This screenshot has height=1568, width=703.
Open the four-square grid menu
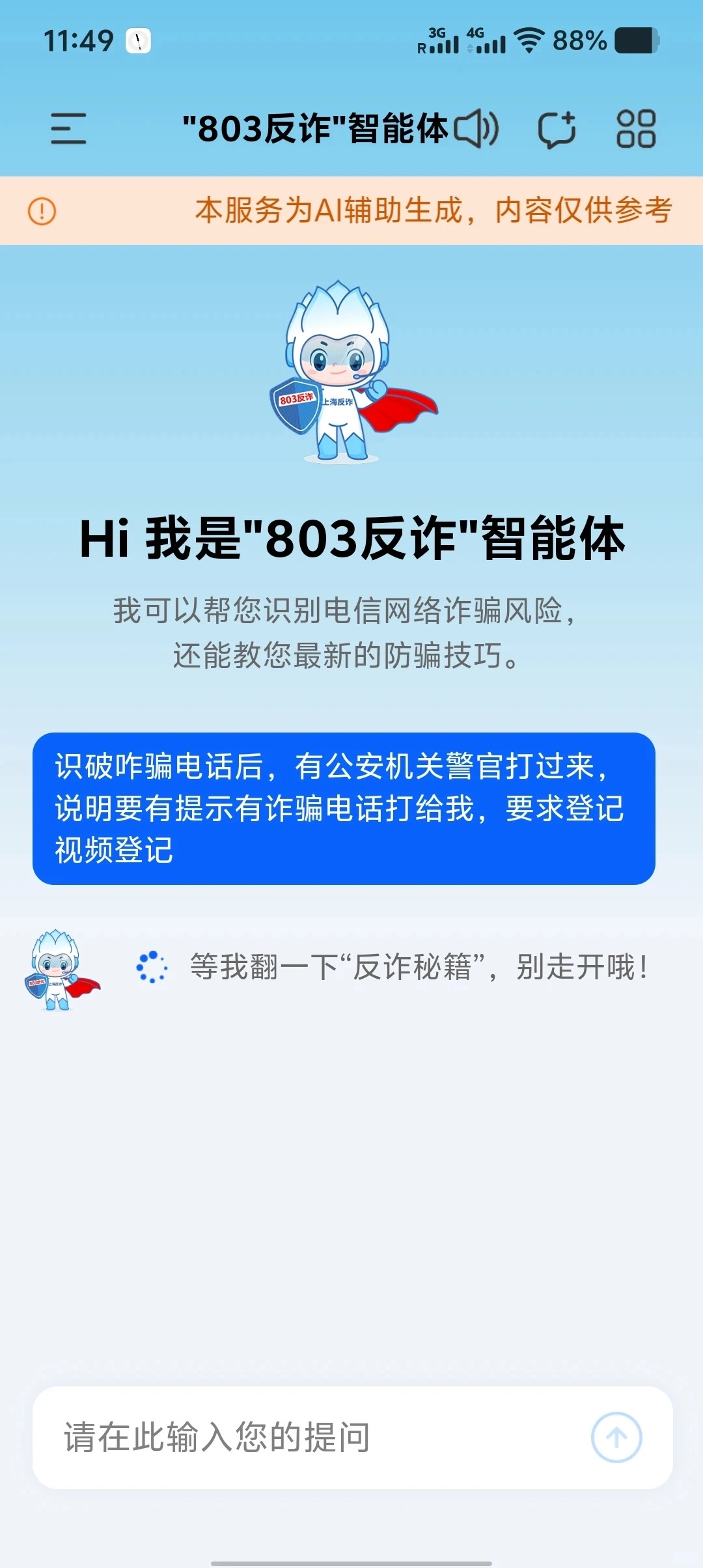click(x=636, y=128)
